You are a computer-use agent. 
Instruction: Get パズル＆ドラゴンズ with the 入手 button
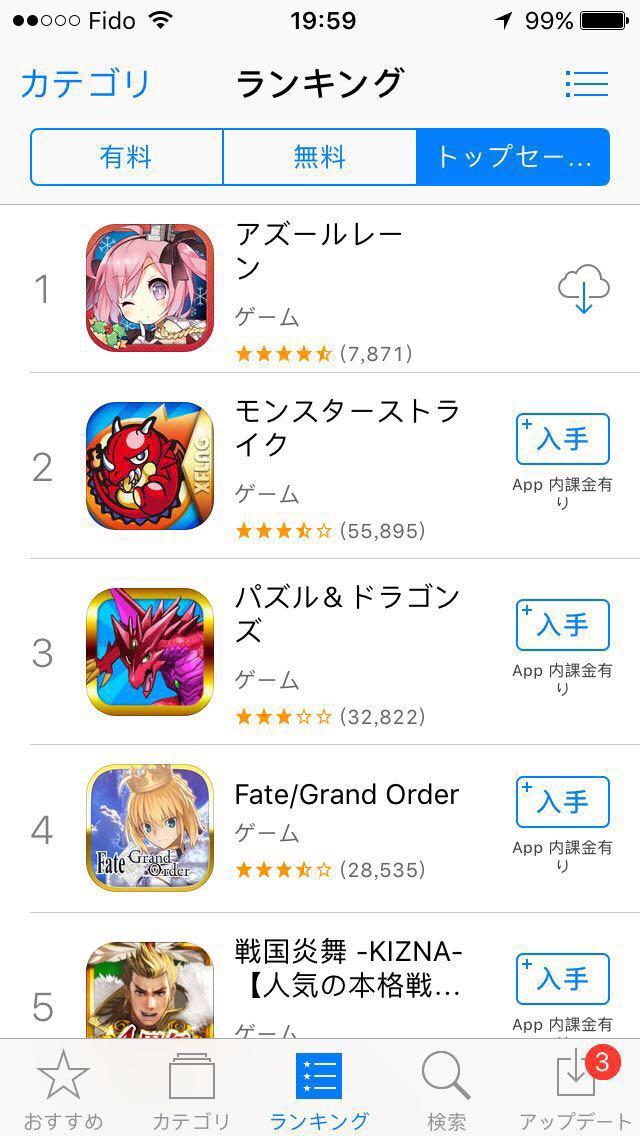(562, 625)
